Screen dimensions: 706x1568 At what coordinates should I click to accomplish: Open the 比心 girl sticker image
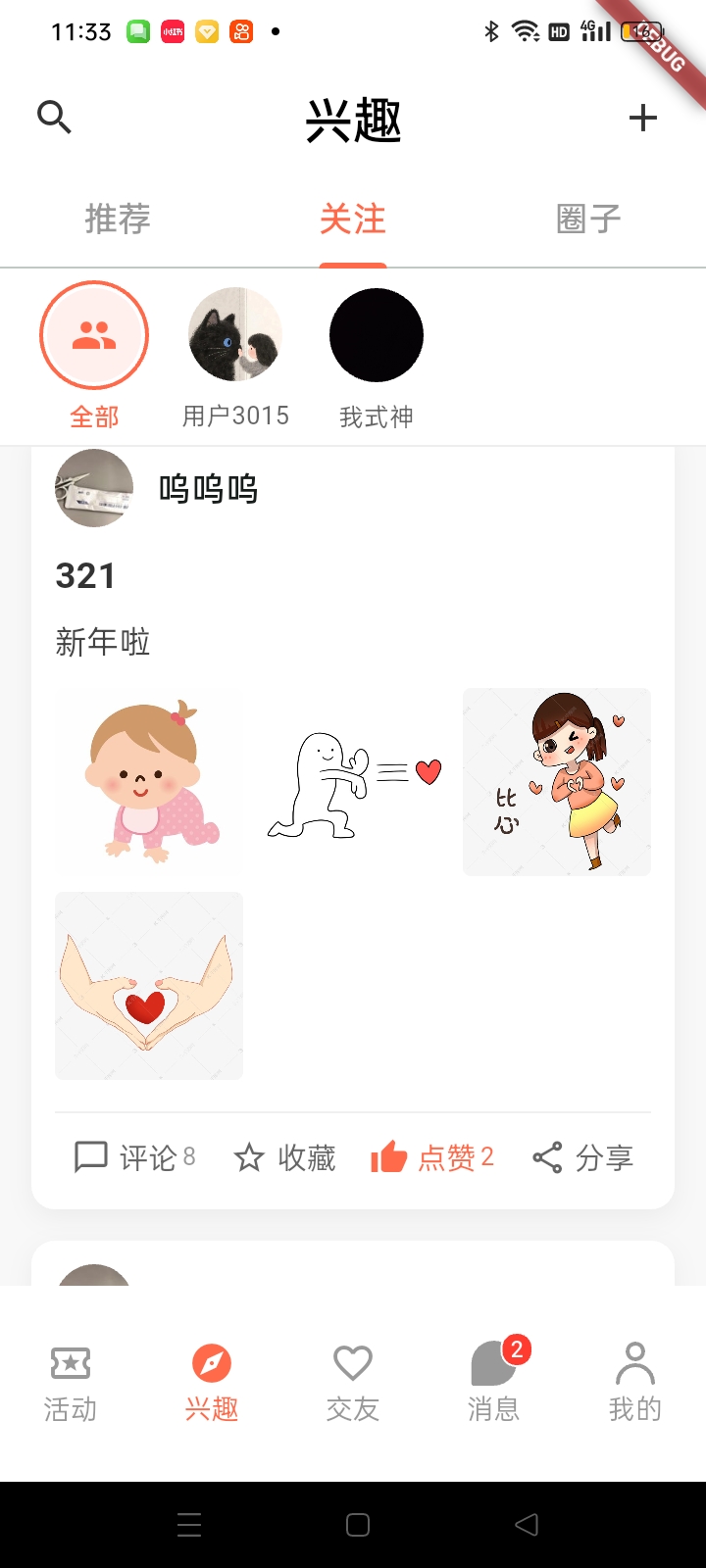(556, 781)
